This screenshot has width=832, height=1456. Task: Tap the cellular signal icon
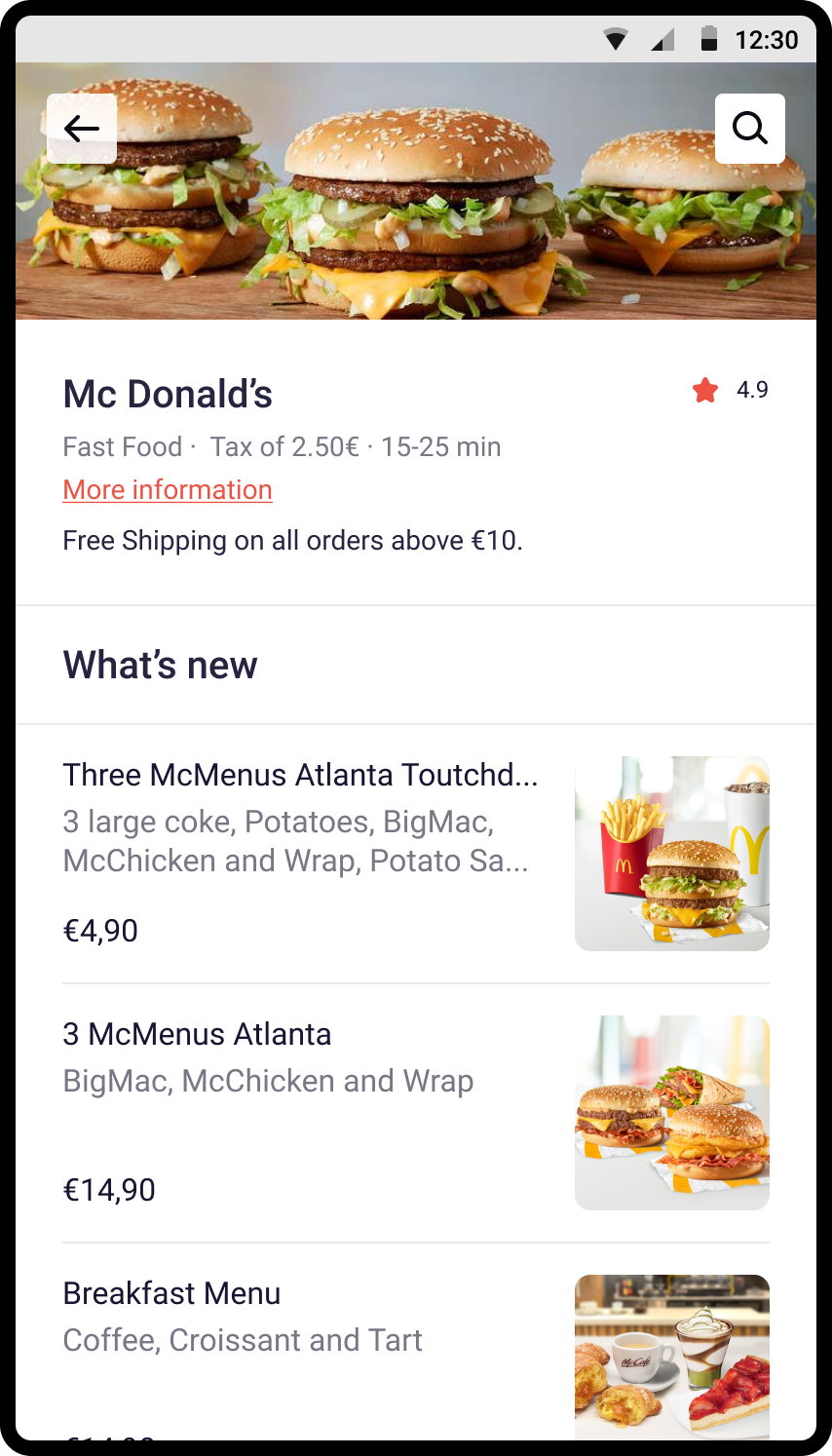coord(664,40)
